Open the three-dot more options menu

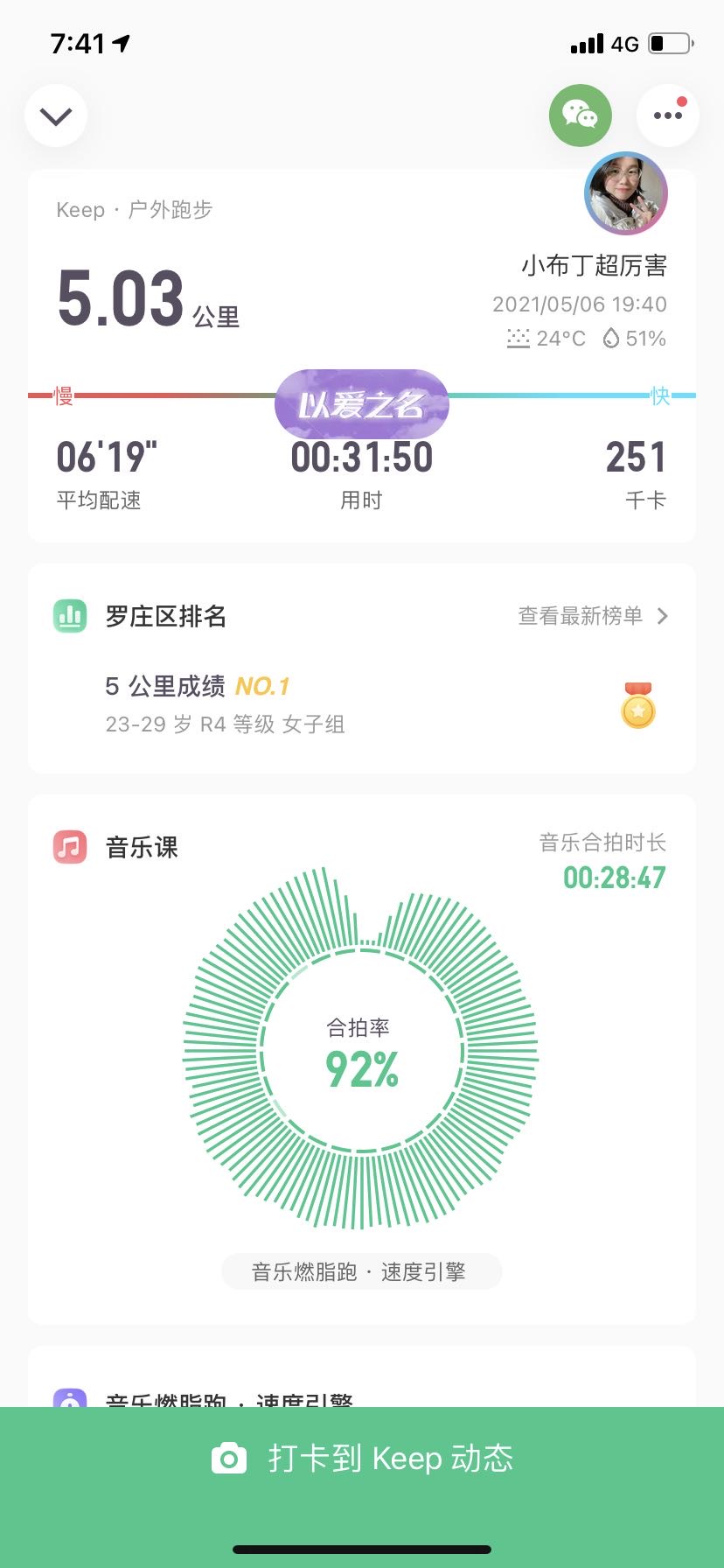[x=667, y=115]
